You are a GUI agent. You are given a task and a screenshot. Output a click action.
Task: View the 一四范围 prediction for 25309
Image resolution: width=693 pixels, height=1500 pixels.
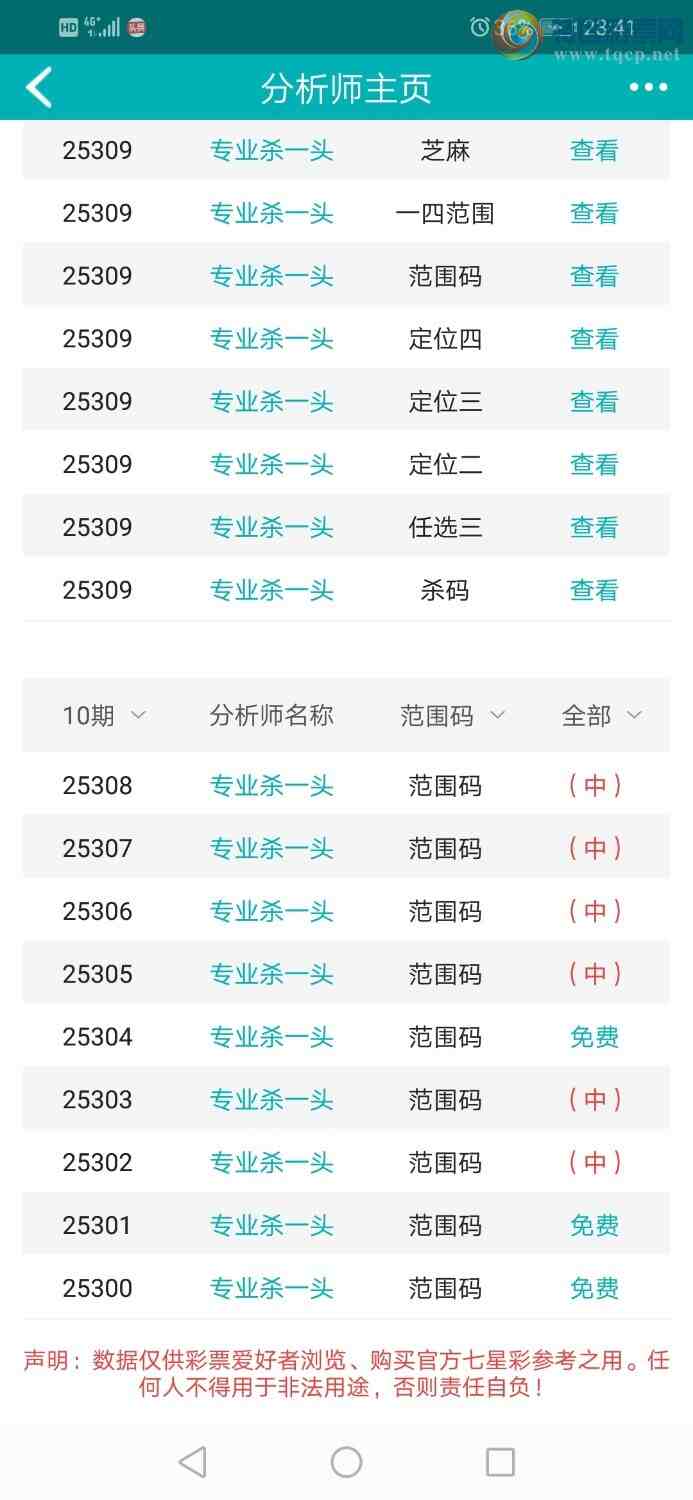(x=594, y=213)
